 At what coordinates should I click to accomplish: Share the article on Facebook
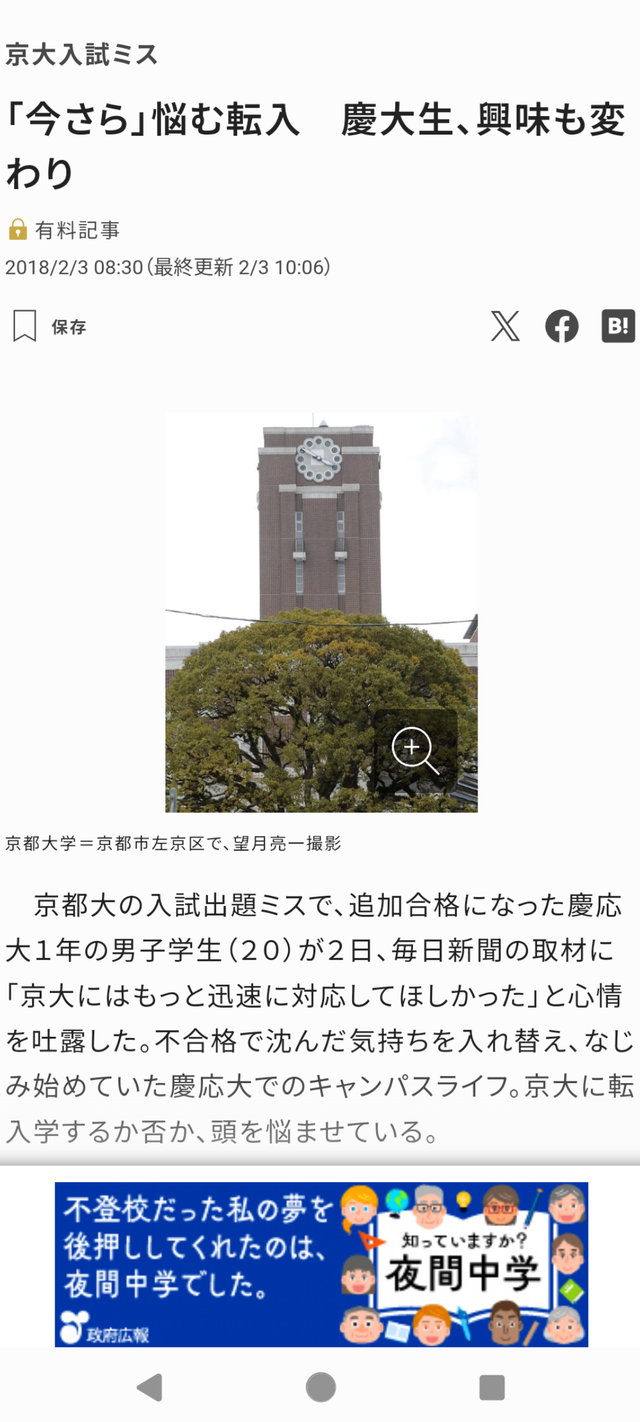click(x=561, y=326)
